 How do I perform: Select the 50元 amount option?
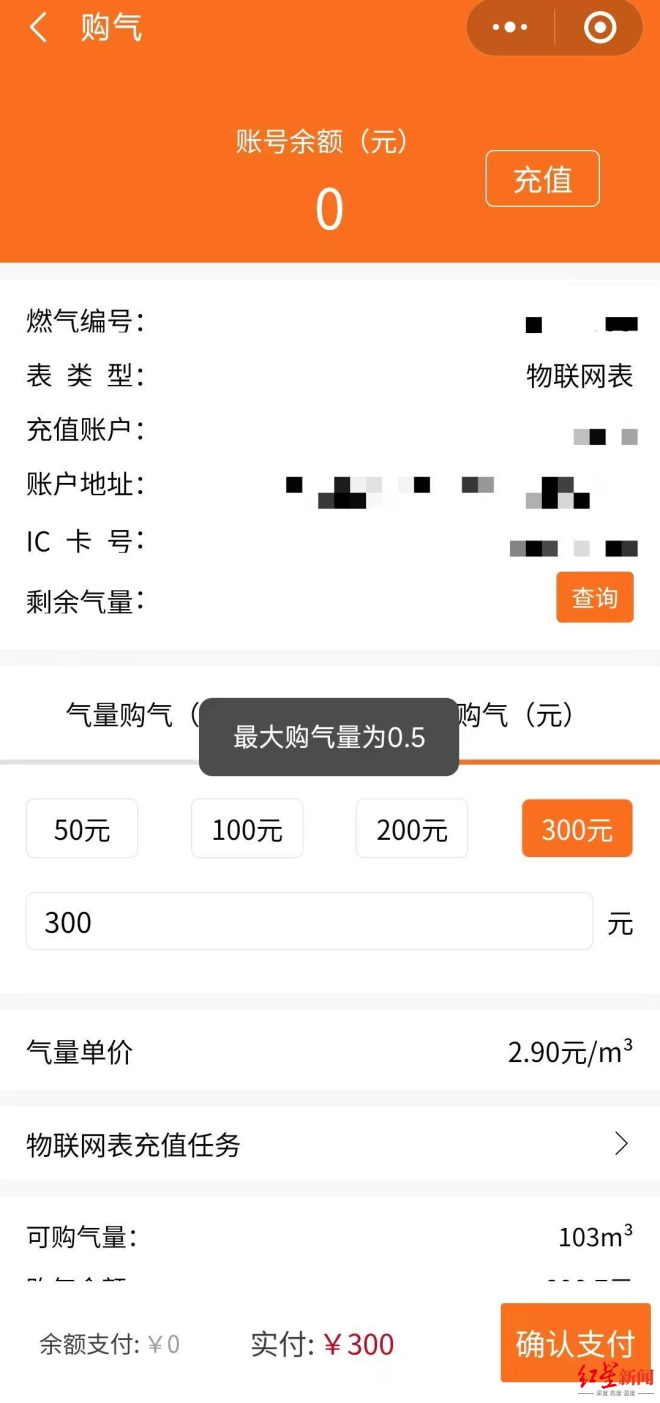(82, 829)
